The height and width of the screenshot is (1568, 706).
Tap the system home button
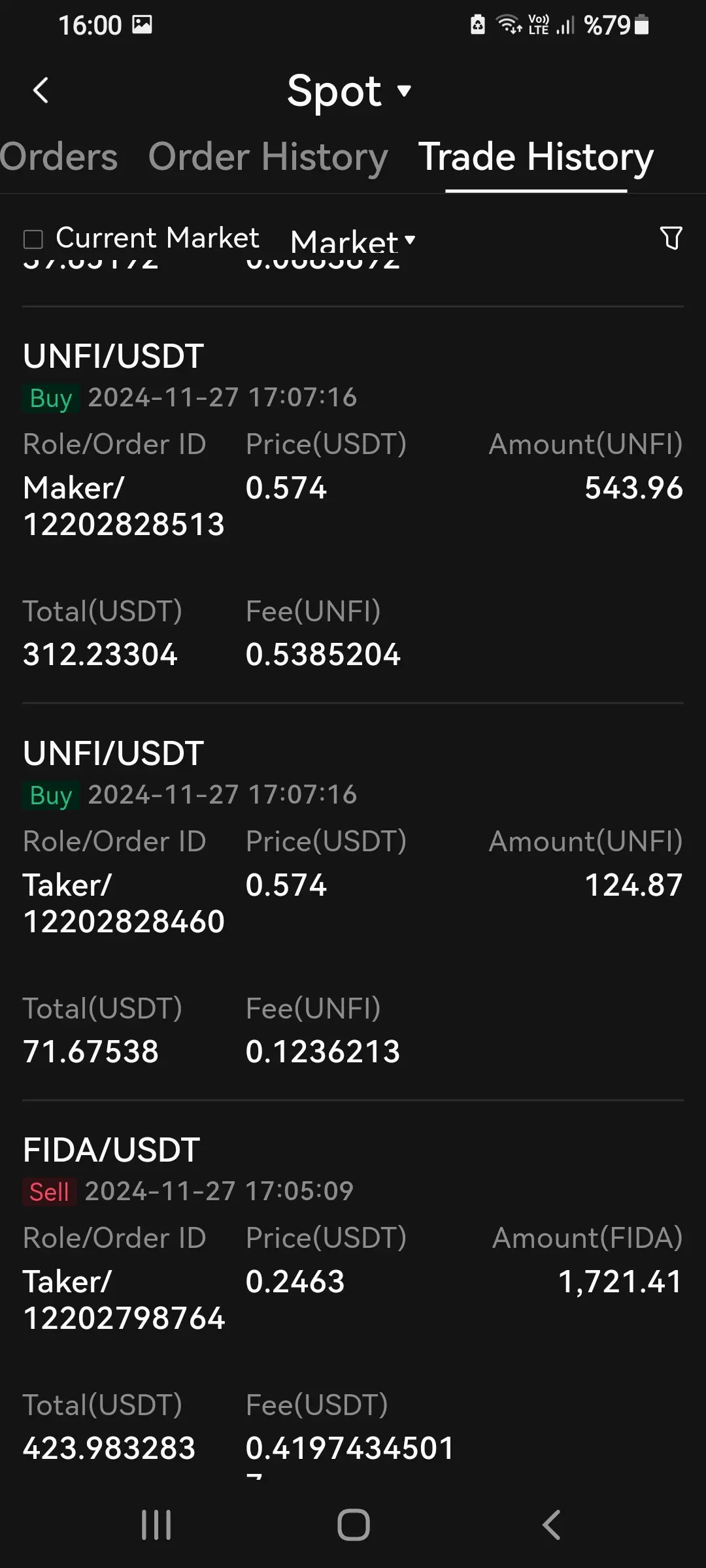[353, 1525]
